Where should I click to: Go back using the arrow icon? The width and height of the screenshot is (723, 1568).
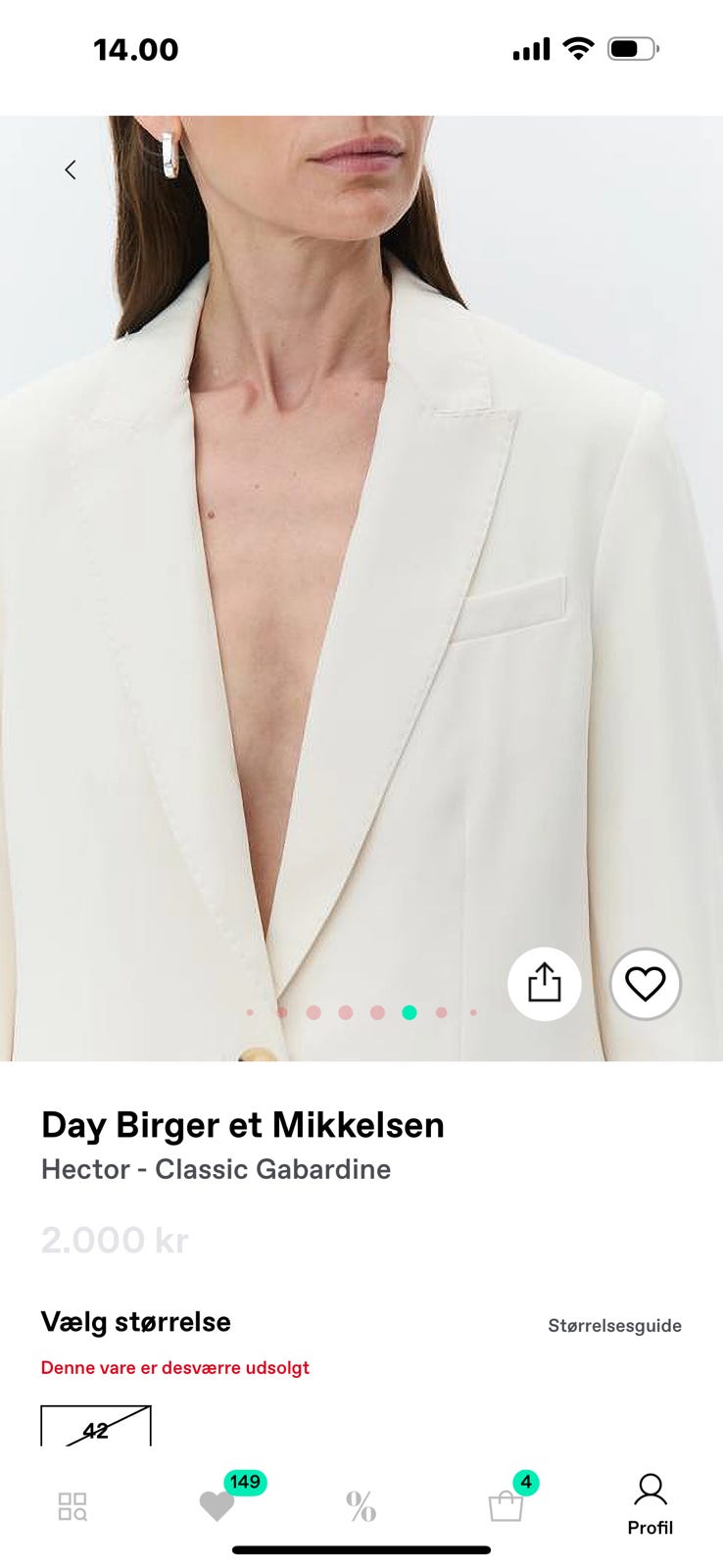pos(71,170)
